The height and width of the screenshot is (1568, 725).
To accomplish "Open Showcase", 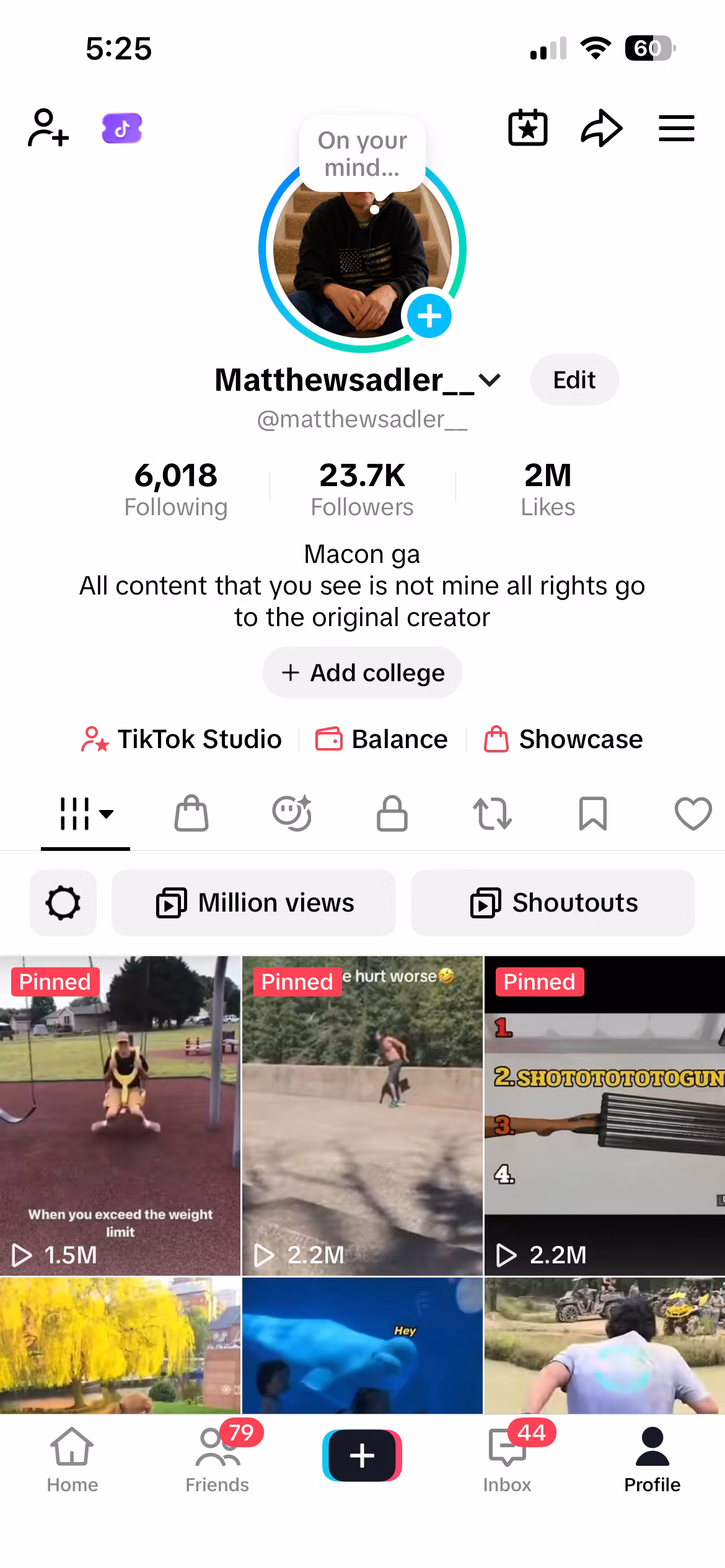I will pos(563,739).
